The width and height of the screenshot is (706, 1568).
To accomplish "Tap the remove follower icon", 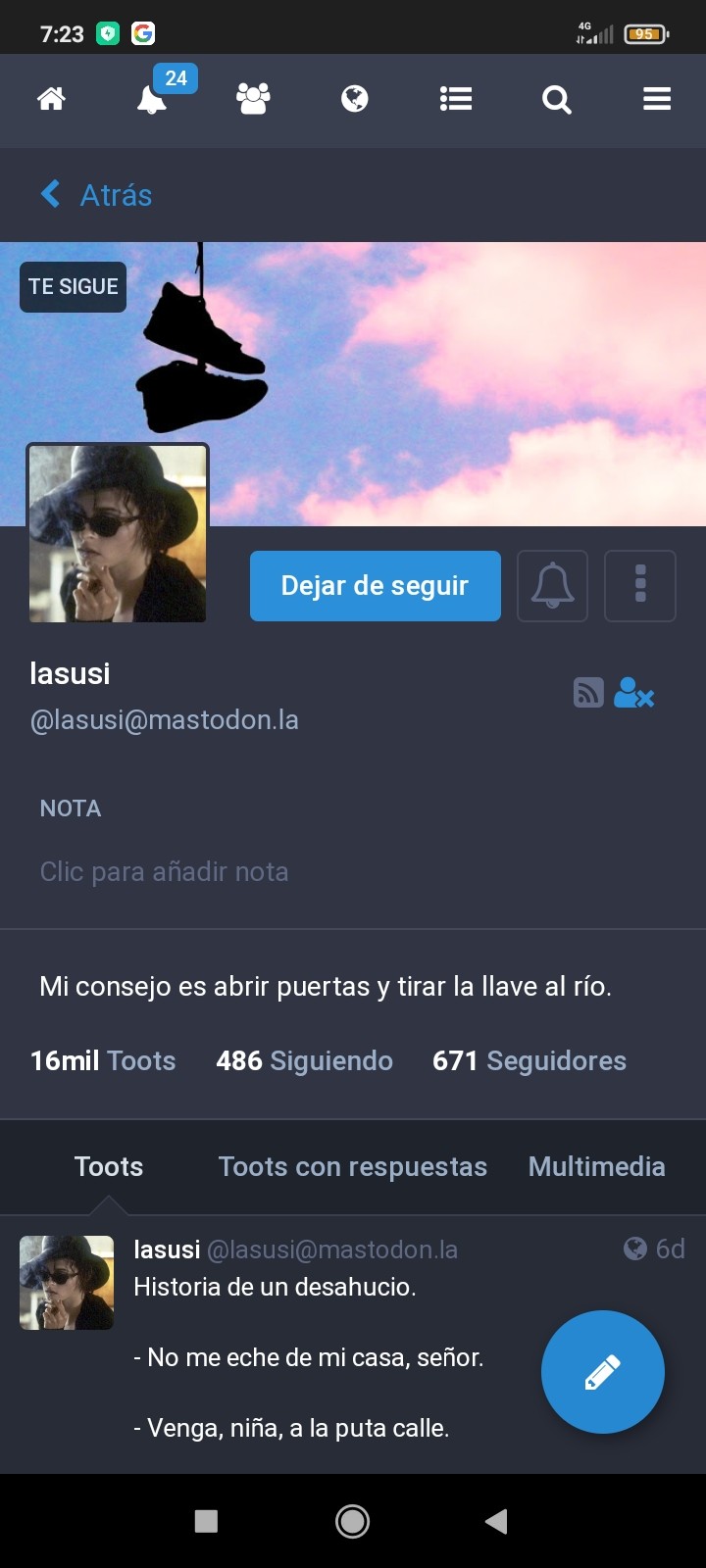I will (633, 693).
